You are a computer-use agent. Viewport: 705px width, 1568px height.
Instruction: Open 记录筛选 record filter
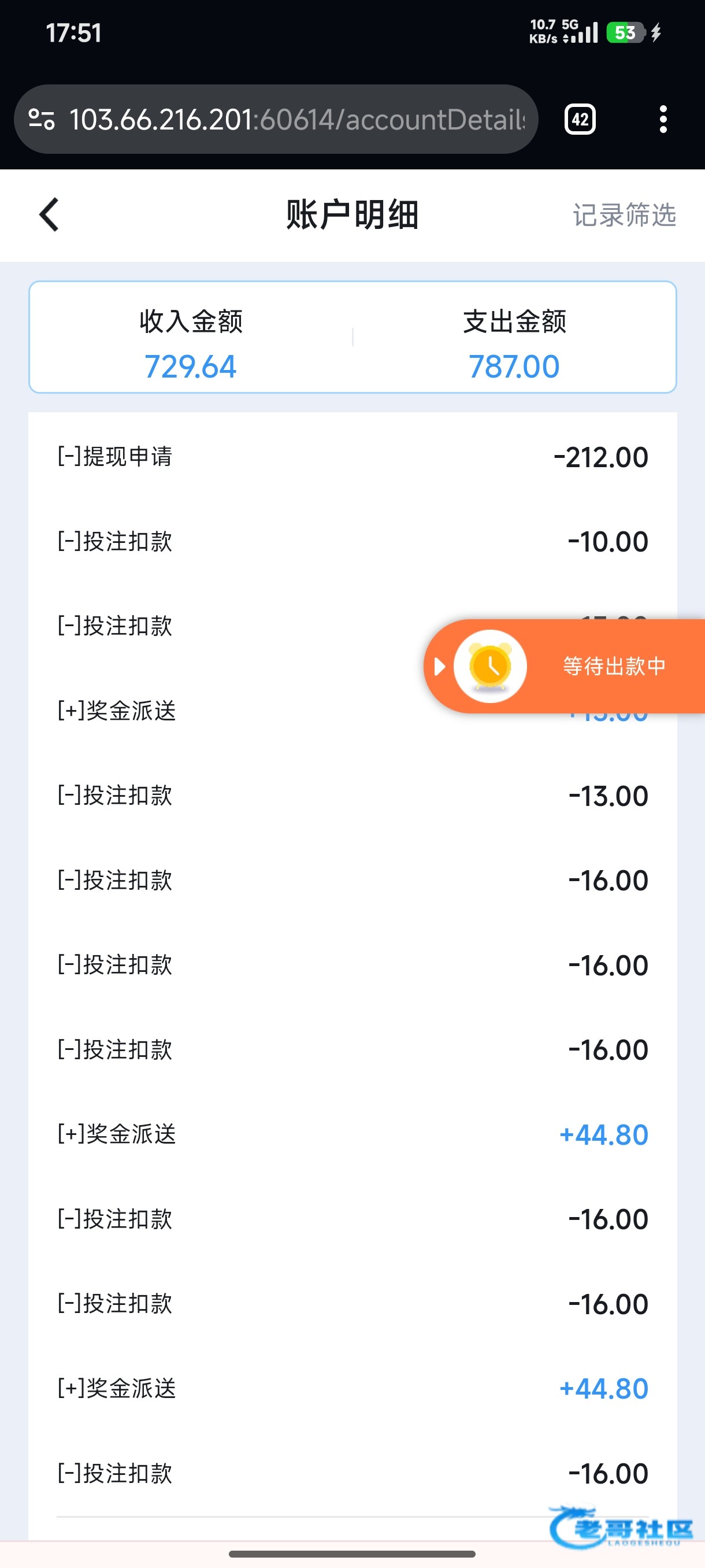tap(624, 215)
